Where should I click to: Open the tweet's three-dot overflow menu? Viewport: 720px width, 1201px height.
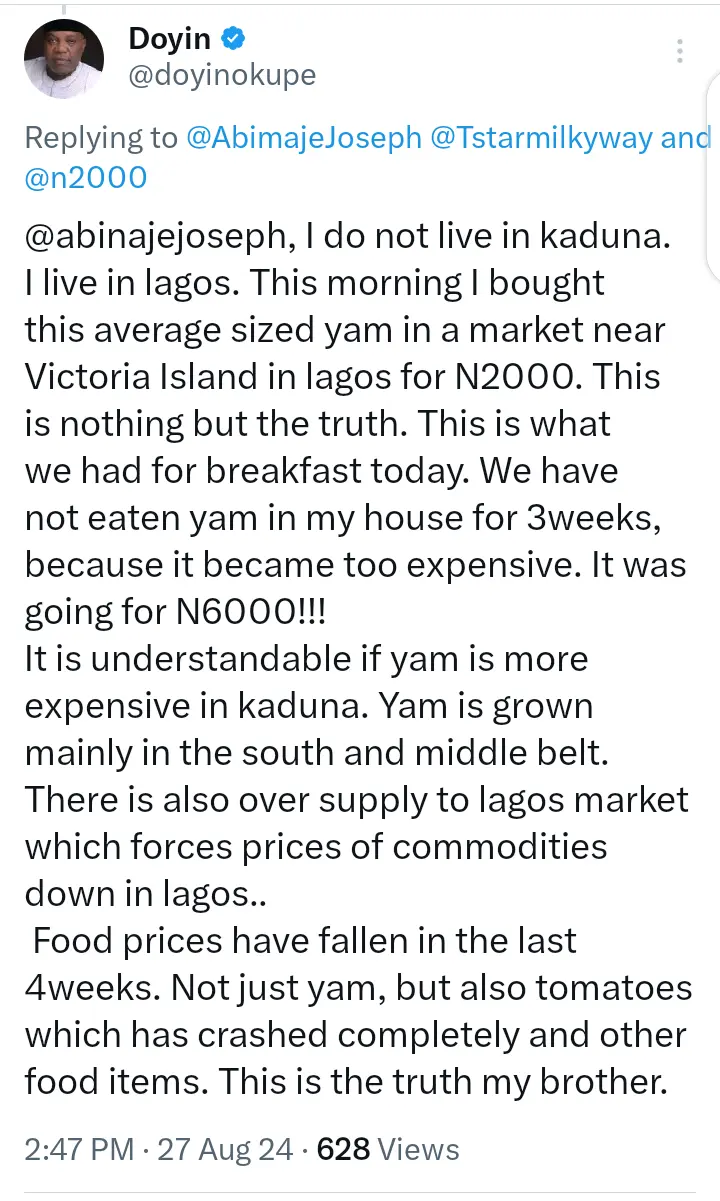[x=680, y=51]
